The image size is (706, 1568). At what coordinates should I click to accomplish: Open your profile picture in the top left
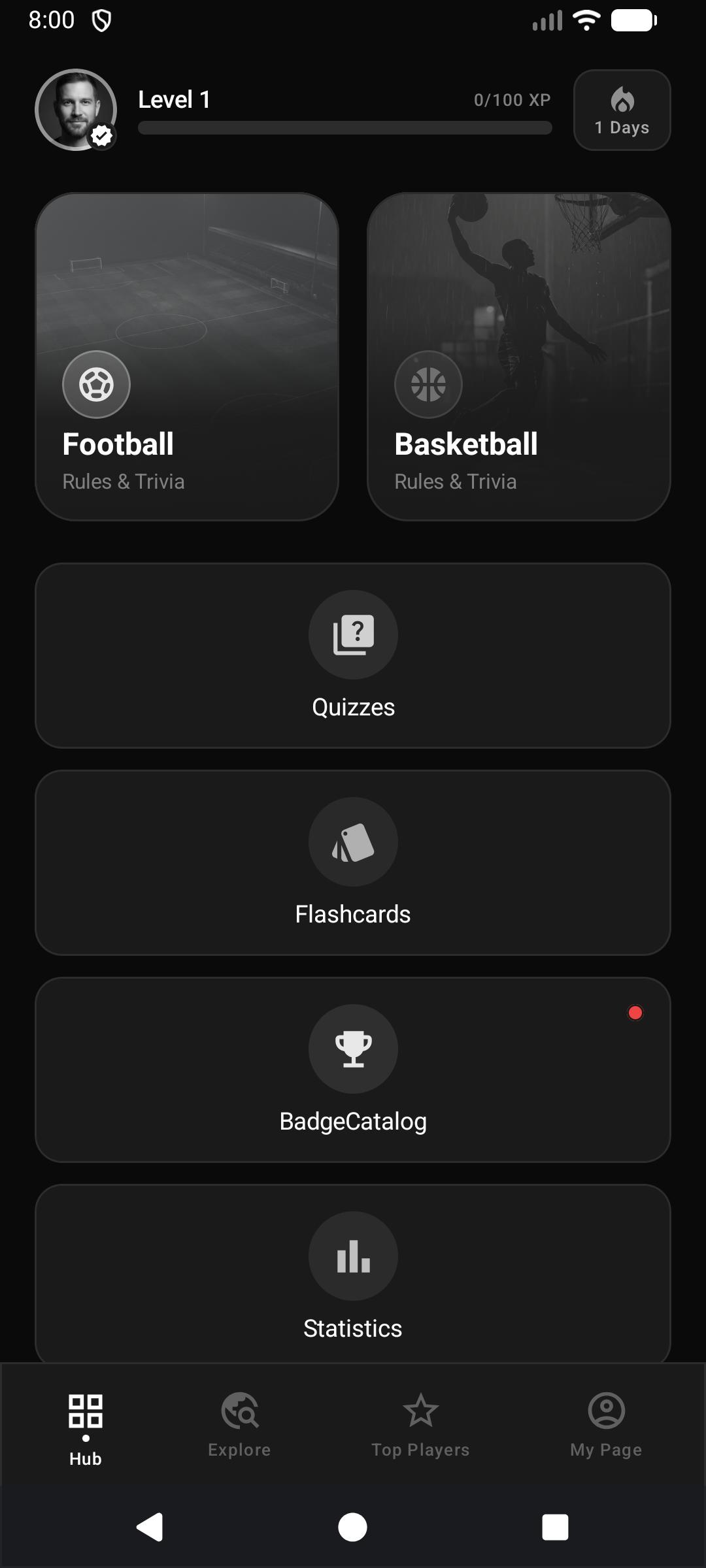(76, 110)
